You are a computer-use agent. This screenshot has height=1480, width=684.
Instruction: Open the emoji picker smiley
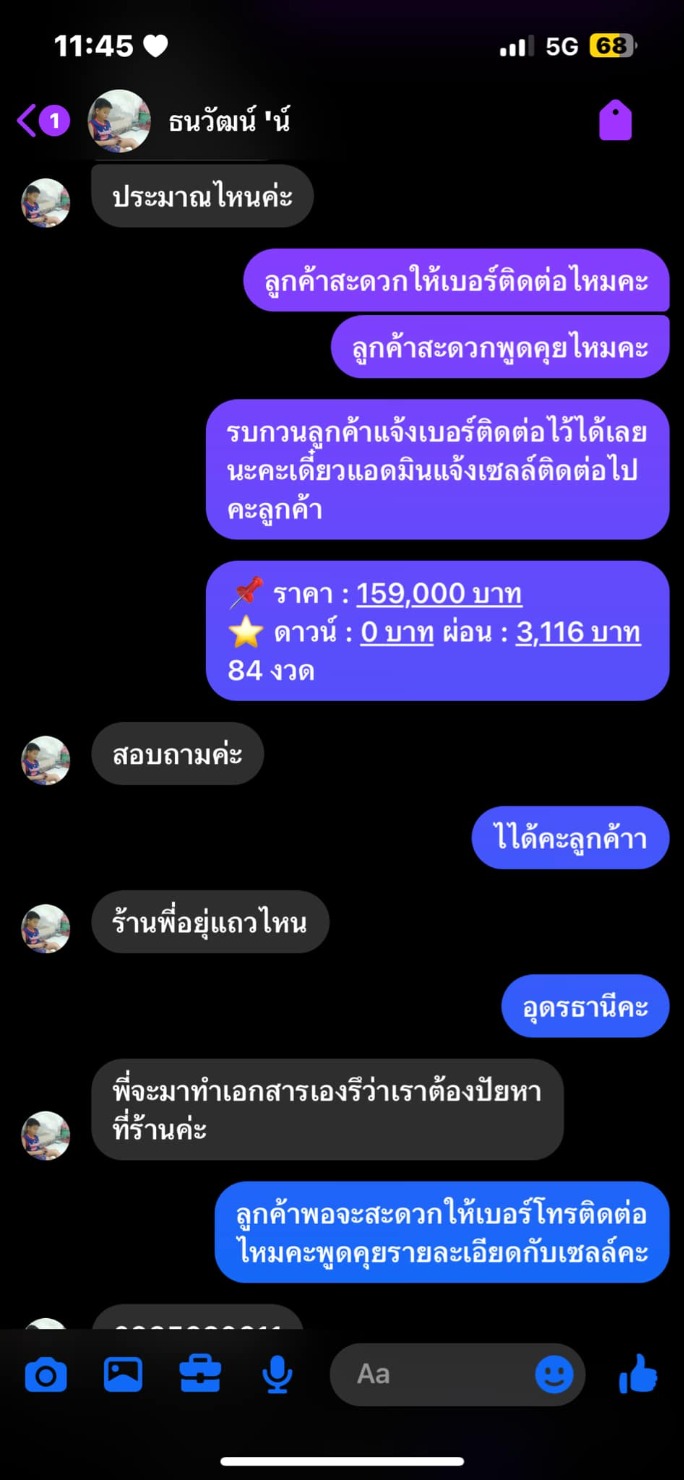click(x=554, y=1375)
